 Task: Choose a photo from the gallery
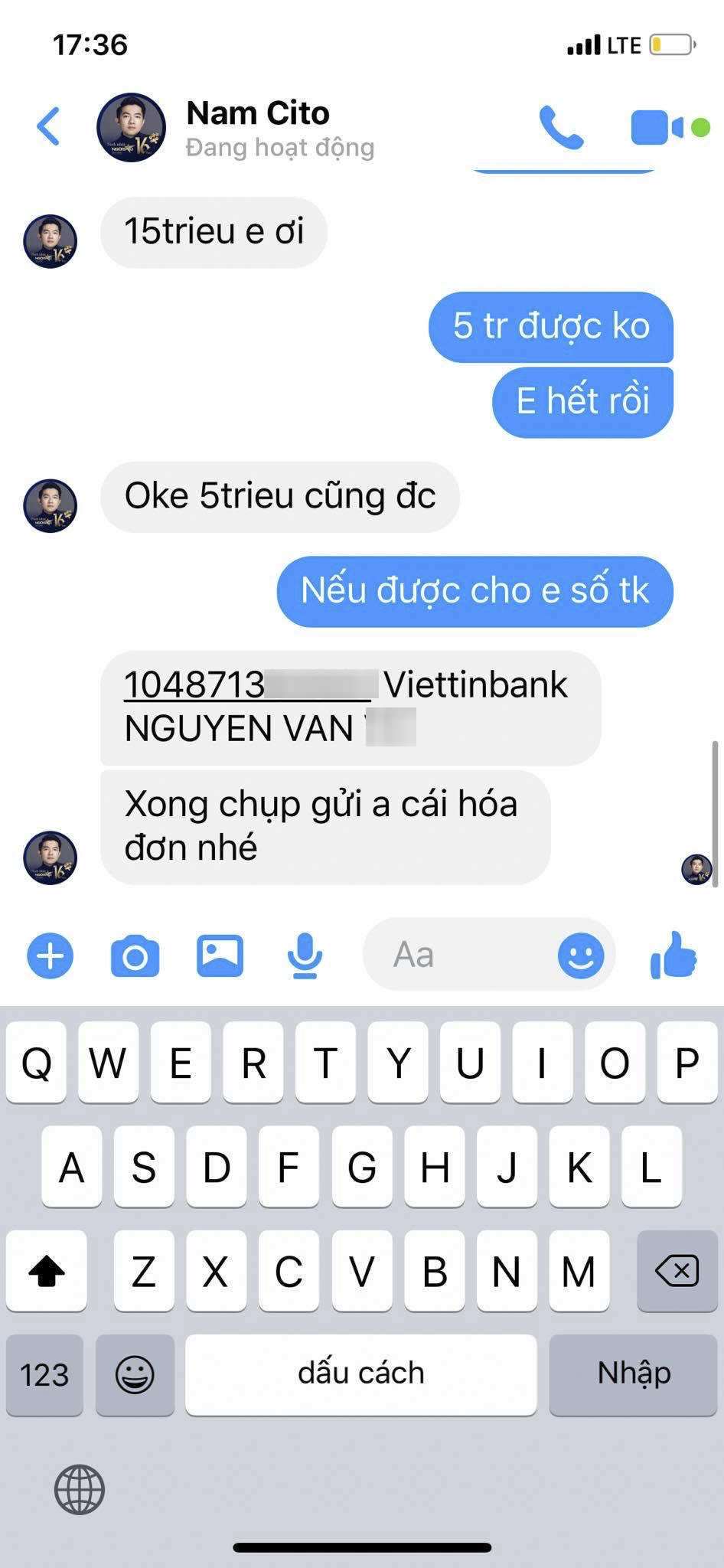[220, 955]
